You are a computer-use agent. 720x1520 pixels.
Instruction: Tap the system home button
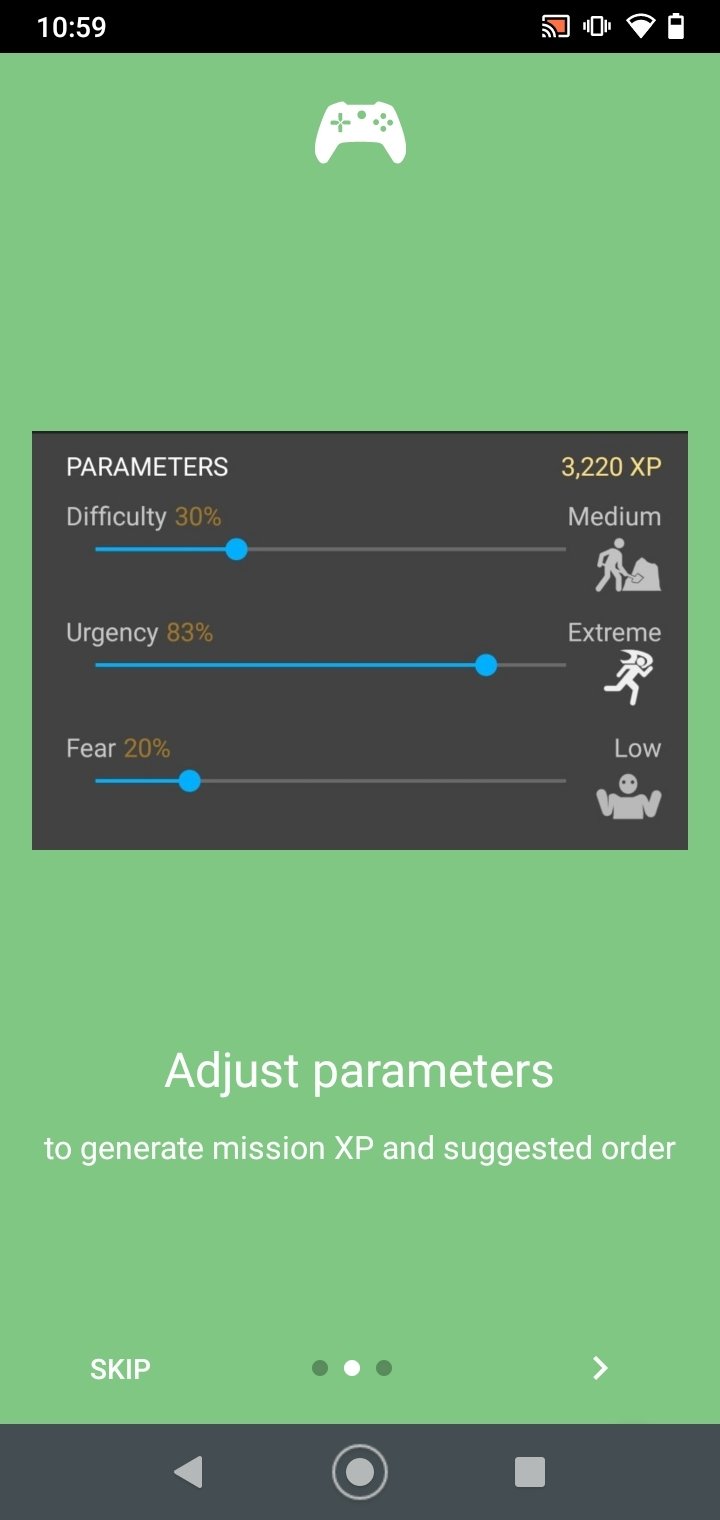pos(360,1472)
